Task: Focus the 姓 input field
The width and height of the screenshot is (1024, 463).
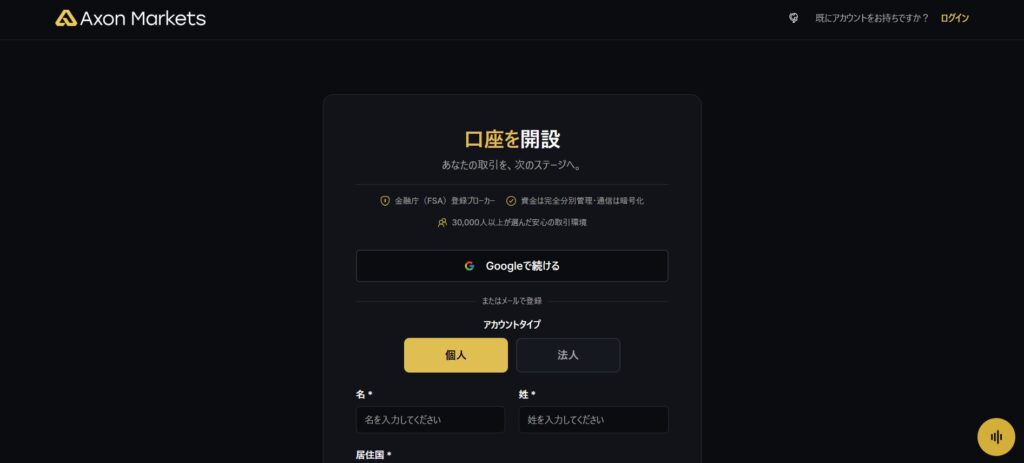Action: 593,420
